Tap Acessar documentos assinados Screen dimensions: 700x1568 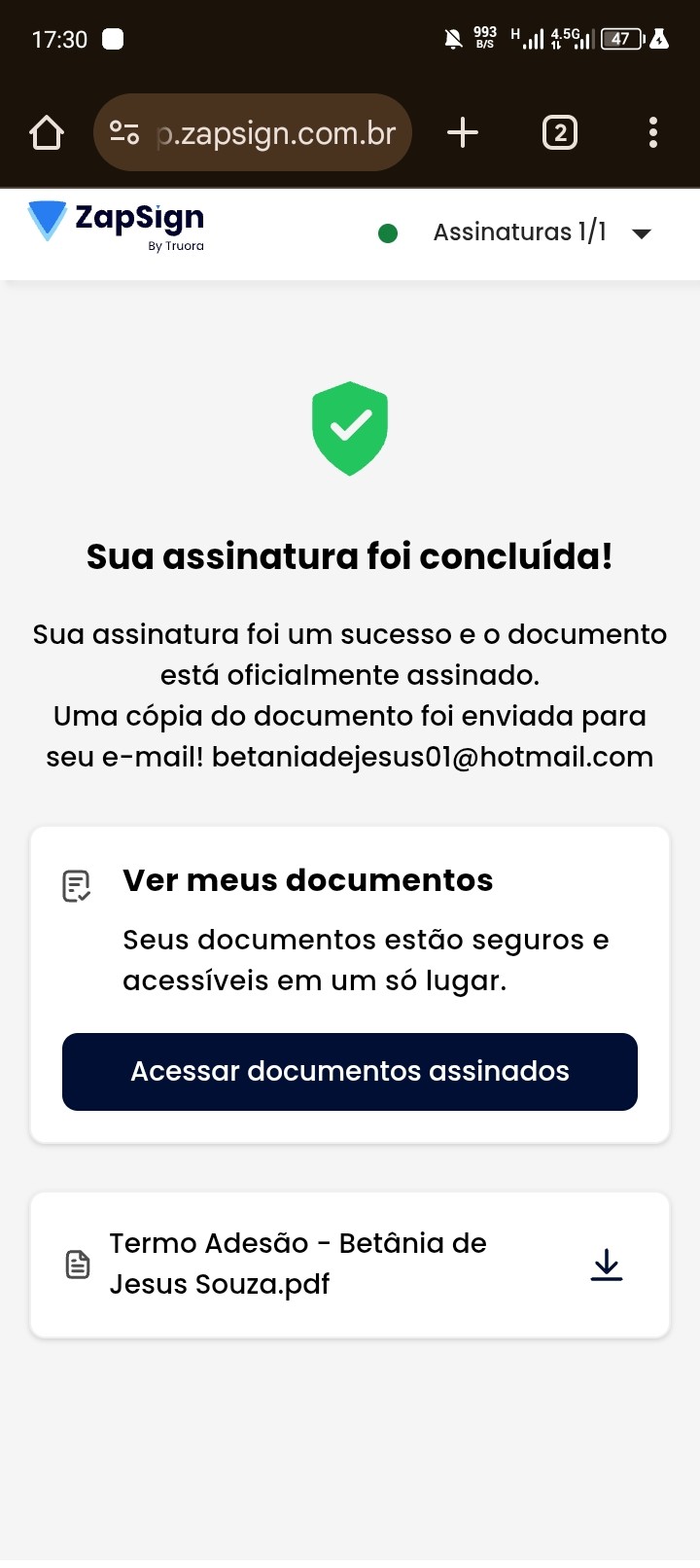pos(350,1071)
